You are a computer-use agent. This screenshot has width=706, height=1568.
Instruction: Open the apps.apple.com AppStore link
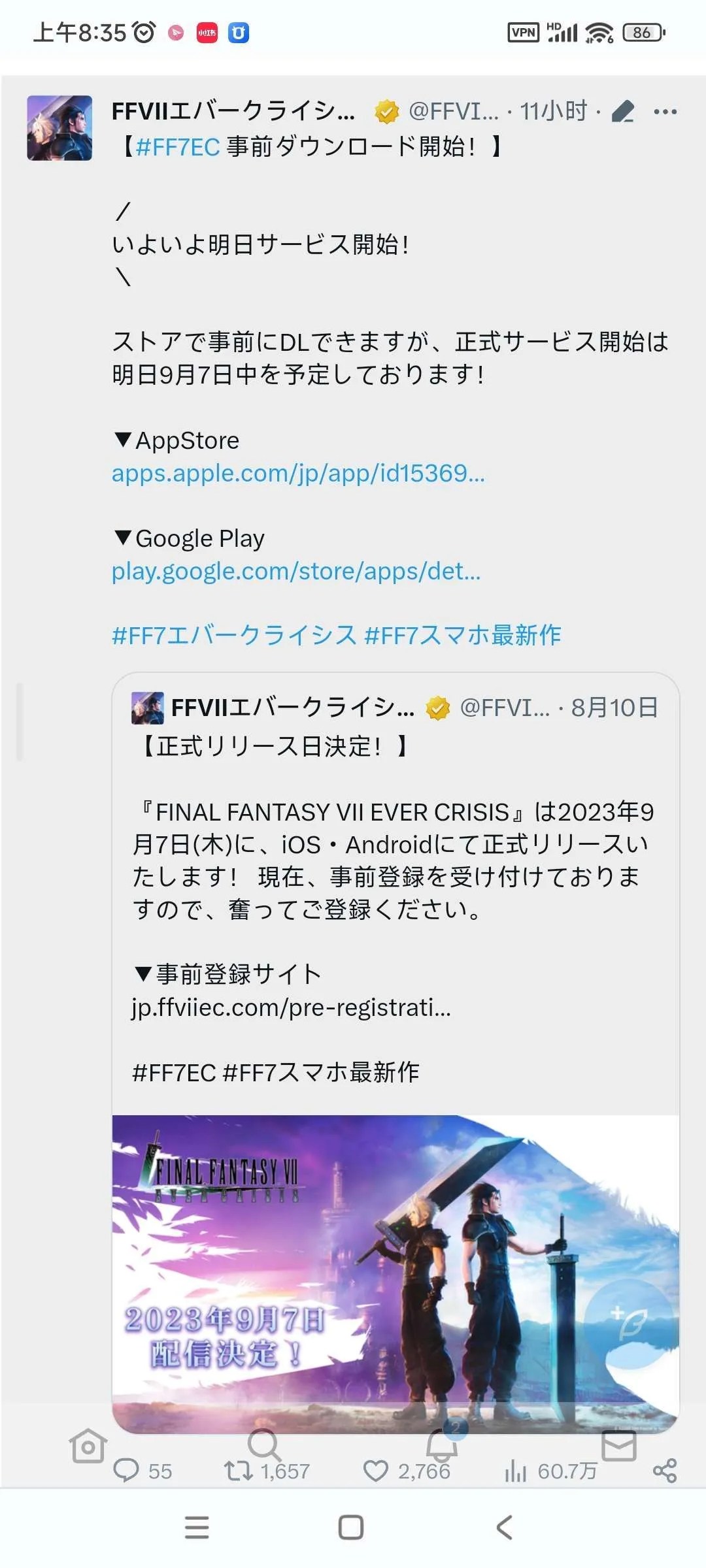tap(298, 473)
